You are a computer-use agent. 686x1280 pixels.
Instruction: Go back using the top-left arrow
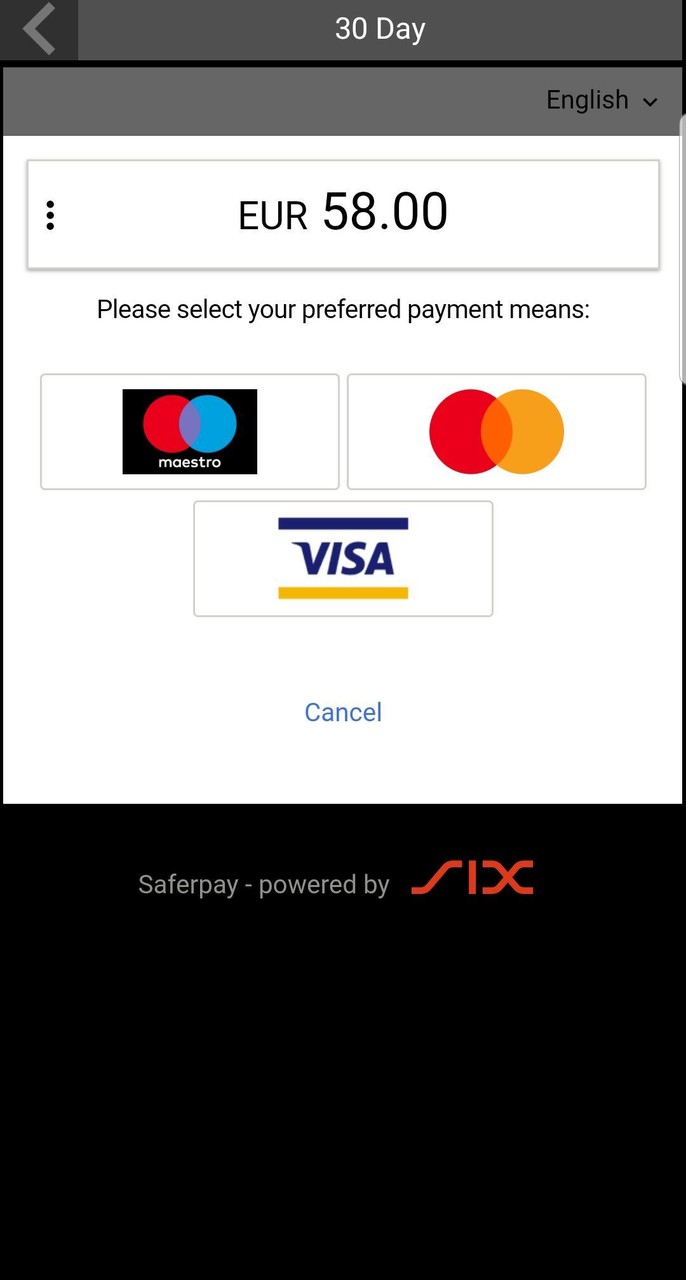tap(39, 29)
